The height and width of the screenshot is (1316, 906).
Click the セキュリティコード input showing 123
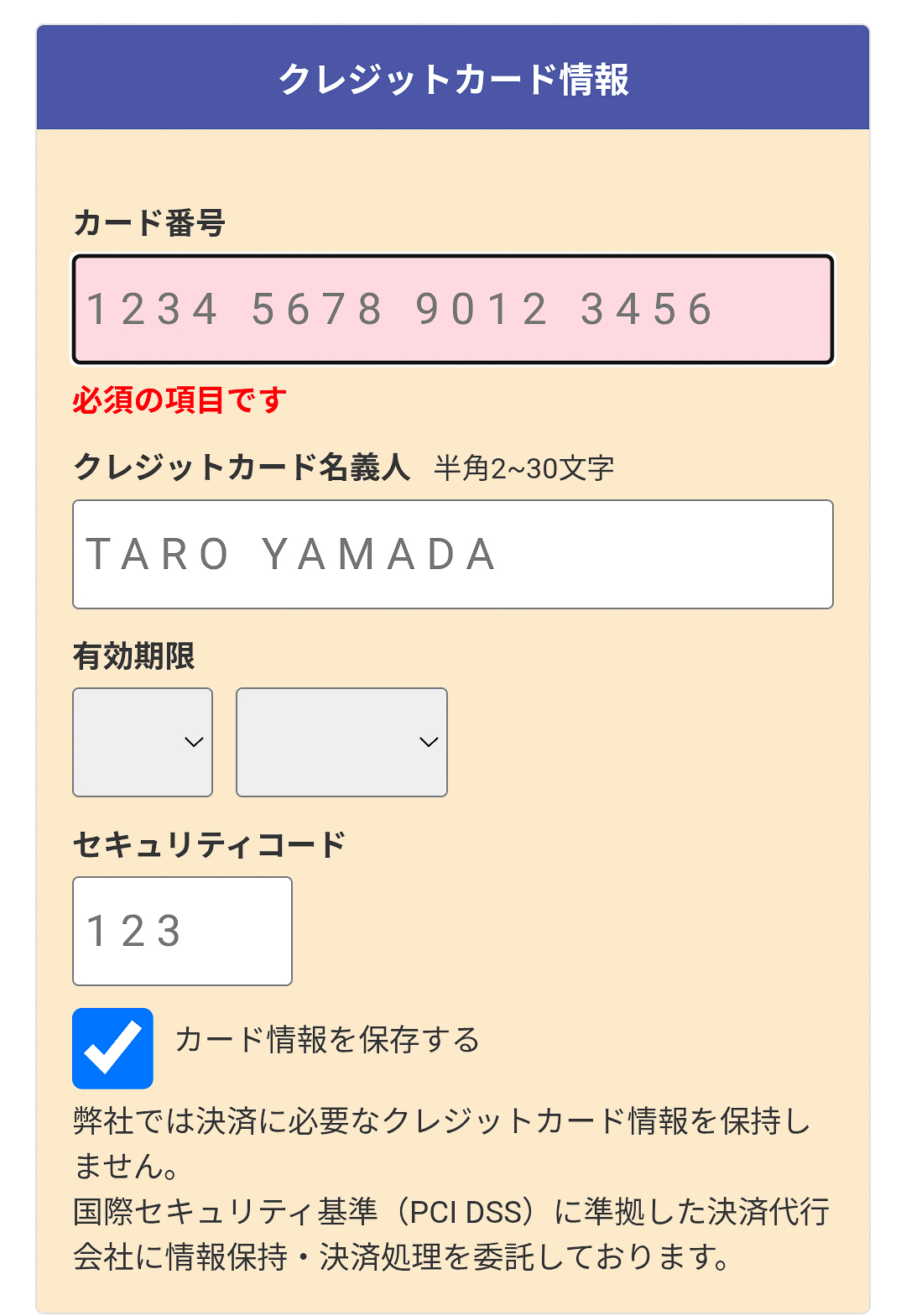(181, 930)
